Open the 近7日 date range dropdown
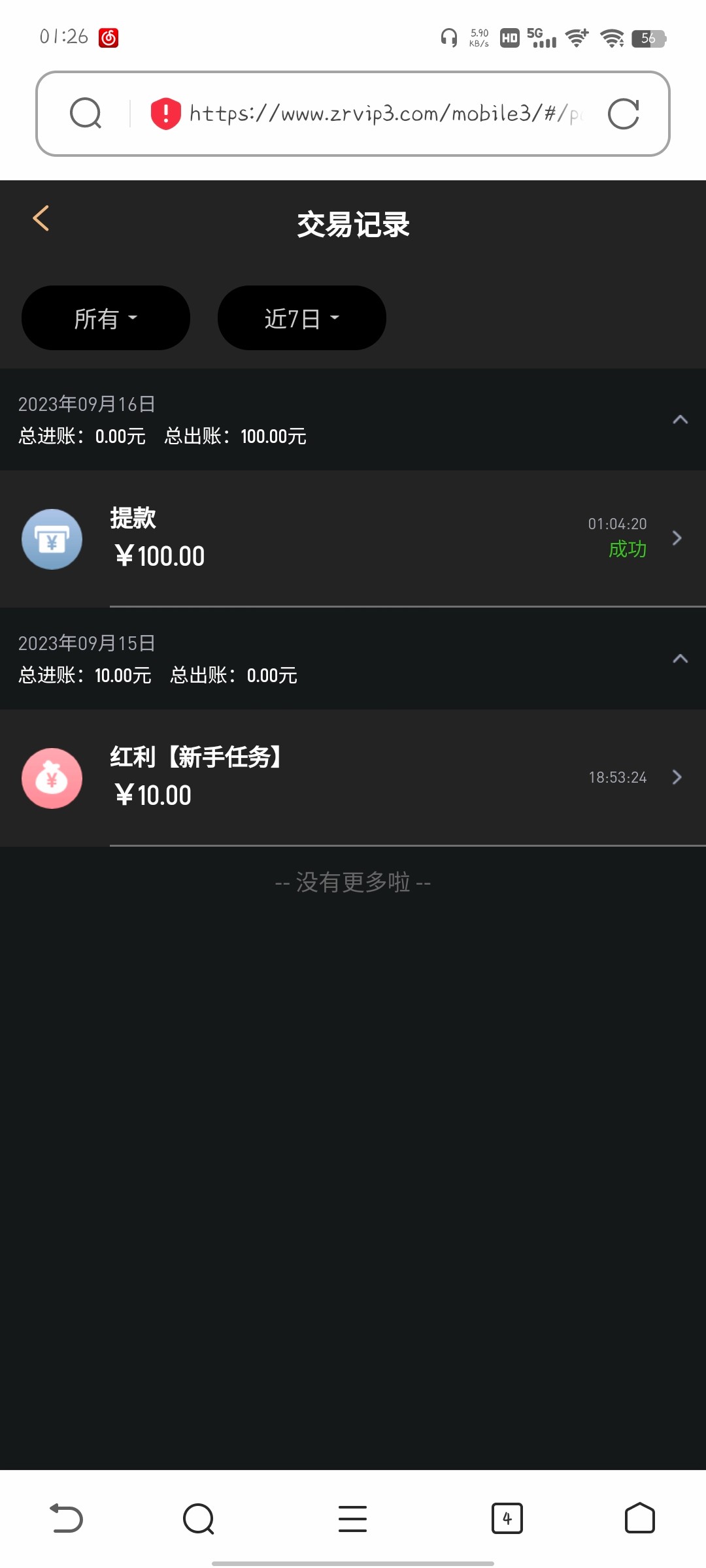The image size is (706, 1568). click(301, 318)
